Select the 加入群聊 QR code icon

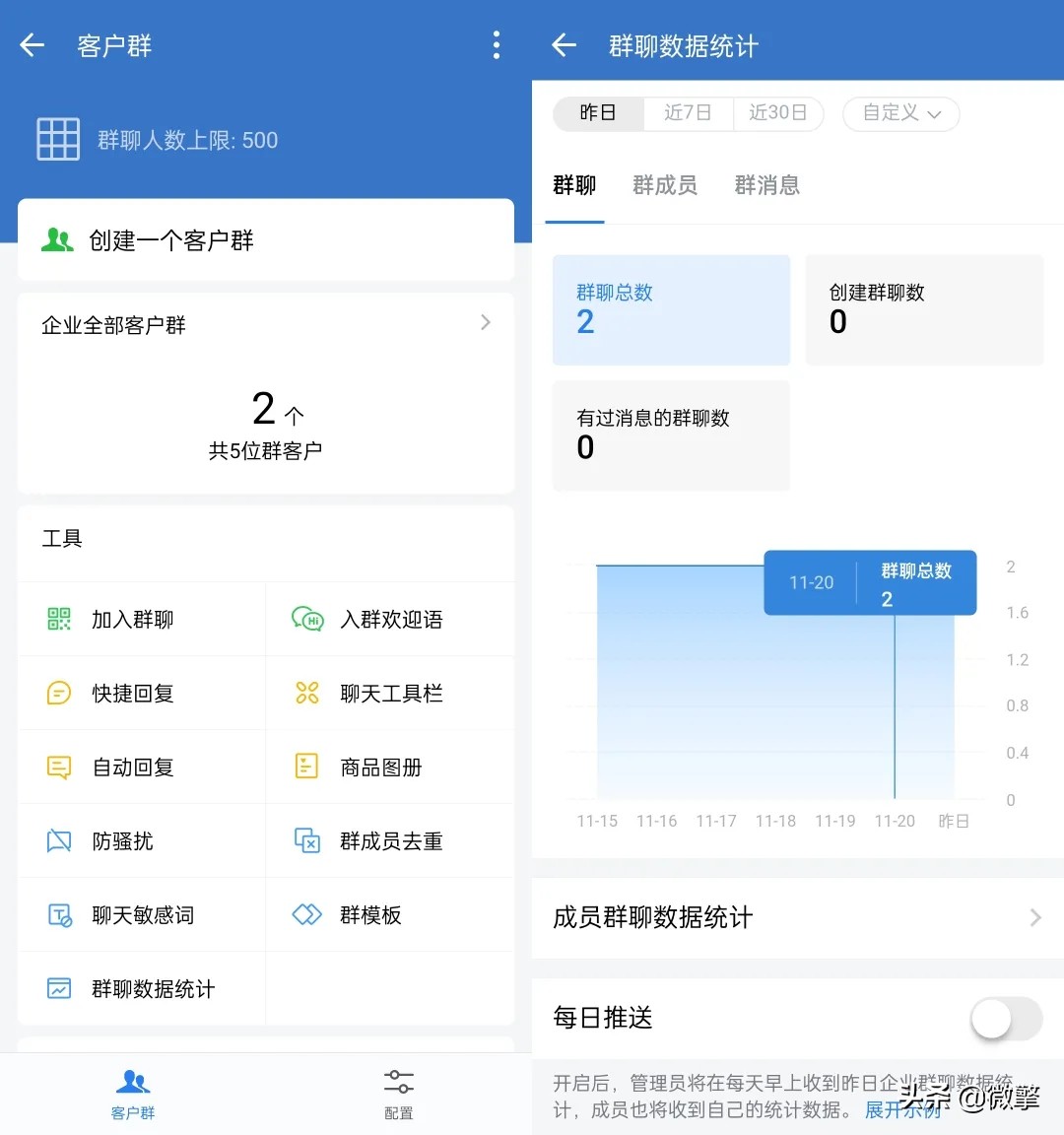[58, 619]
